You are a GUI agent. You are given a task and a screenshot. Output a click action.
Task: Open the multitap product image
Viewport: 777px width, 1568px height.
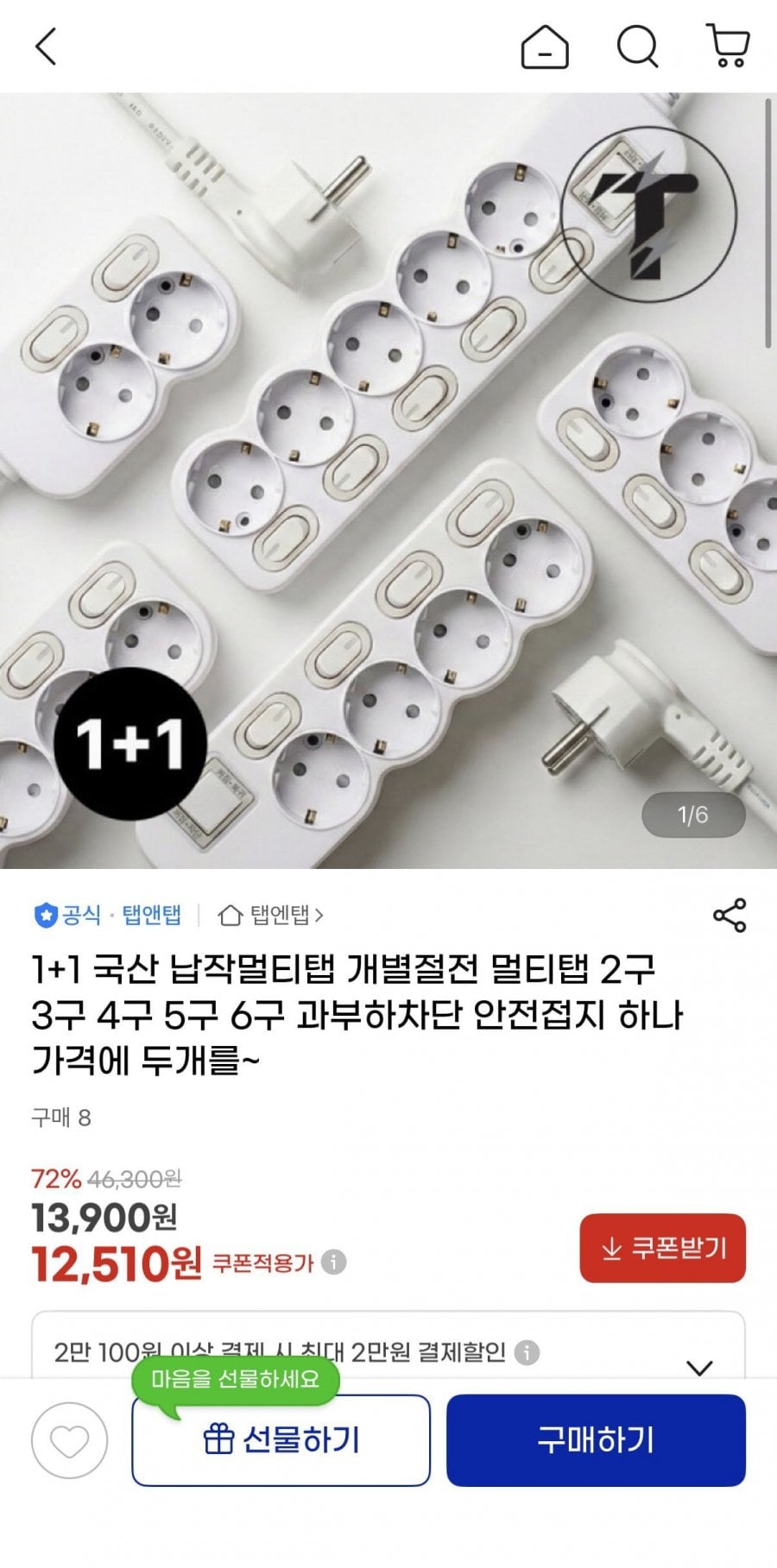click(x=388, y=480)
